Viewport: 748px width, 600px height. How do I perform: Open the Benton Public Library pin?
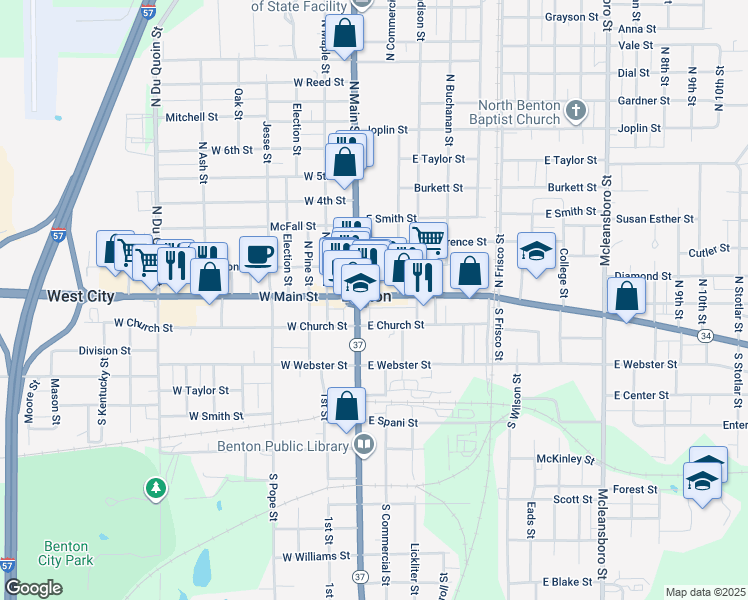[x=364, y=445]
